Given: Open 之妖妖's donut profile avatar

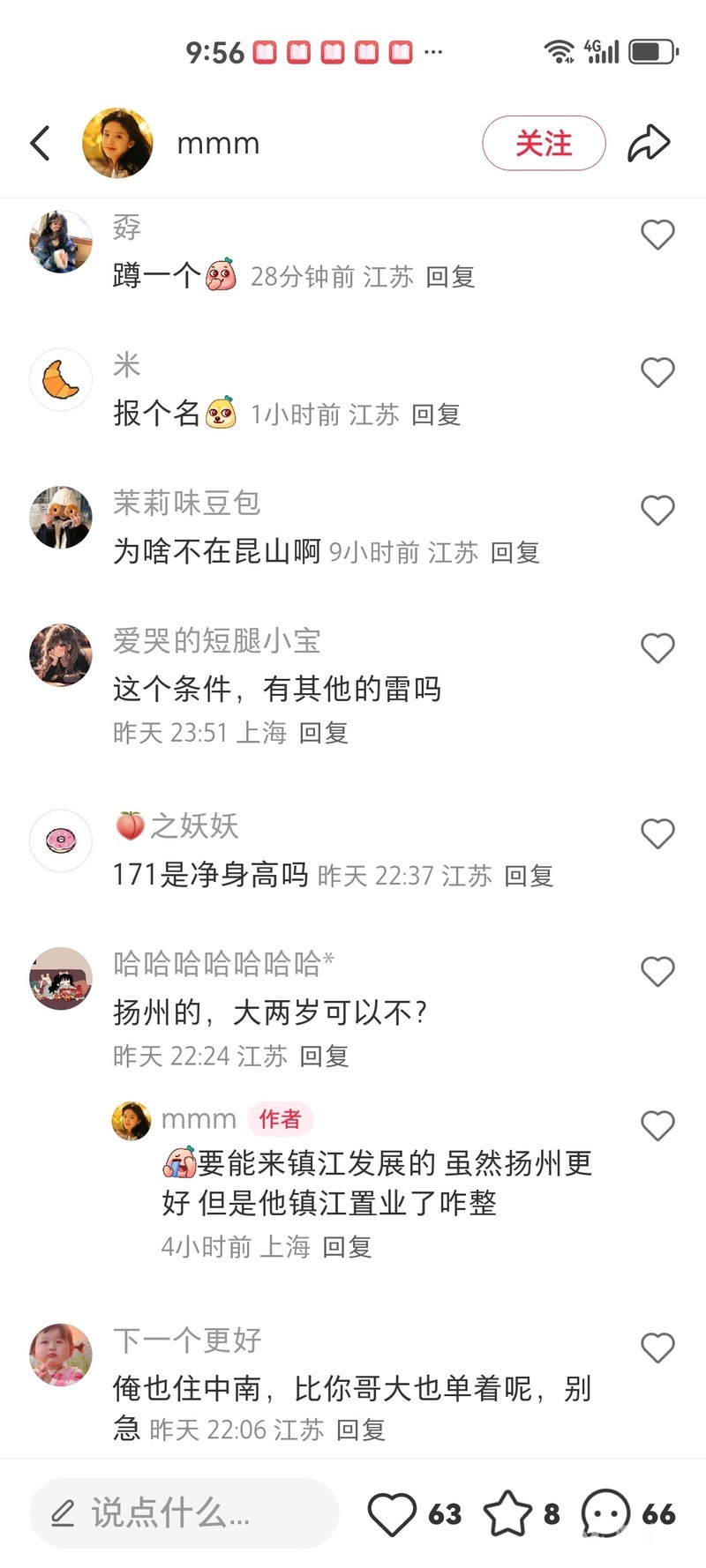Looking at the screenshot, I should tap(61, 840).
